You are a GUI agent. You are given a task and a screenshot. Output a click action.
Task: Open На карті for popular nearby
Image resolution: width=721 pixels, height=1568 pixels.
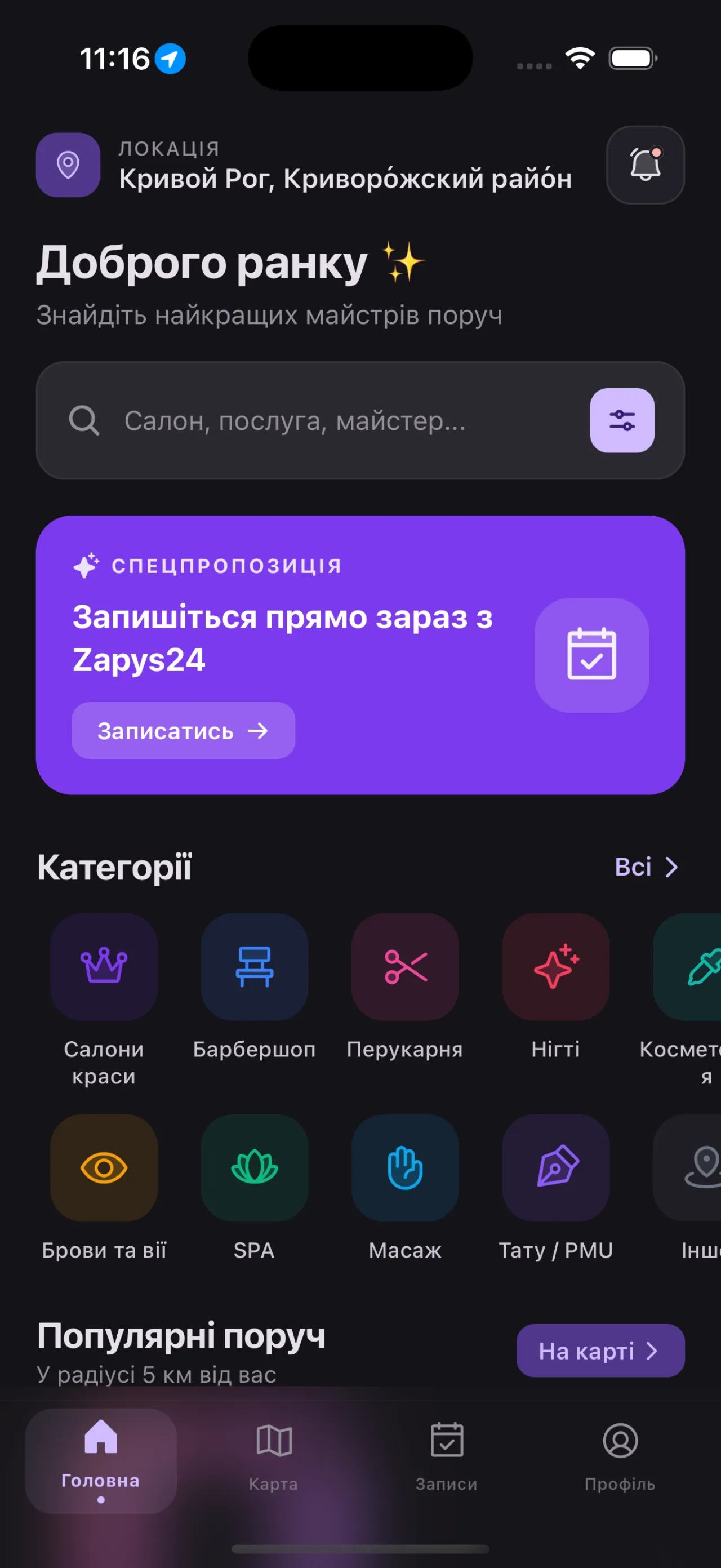point(600,1351)
